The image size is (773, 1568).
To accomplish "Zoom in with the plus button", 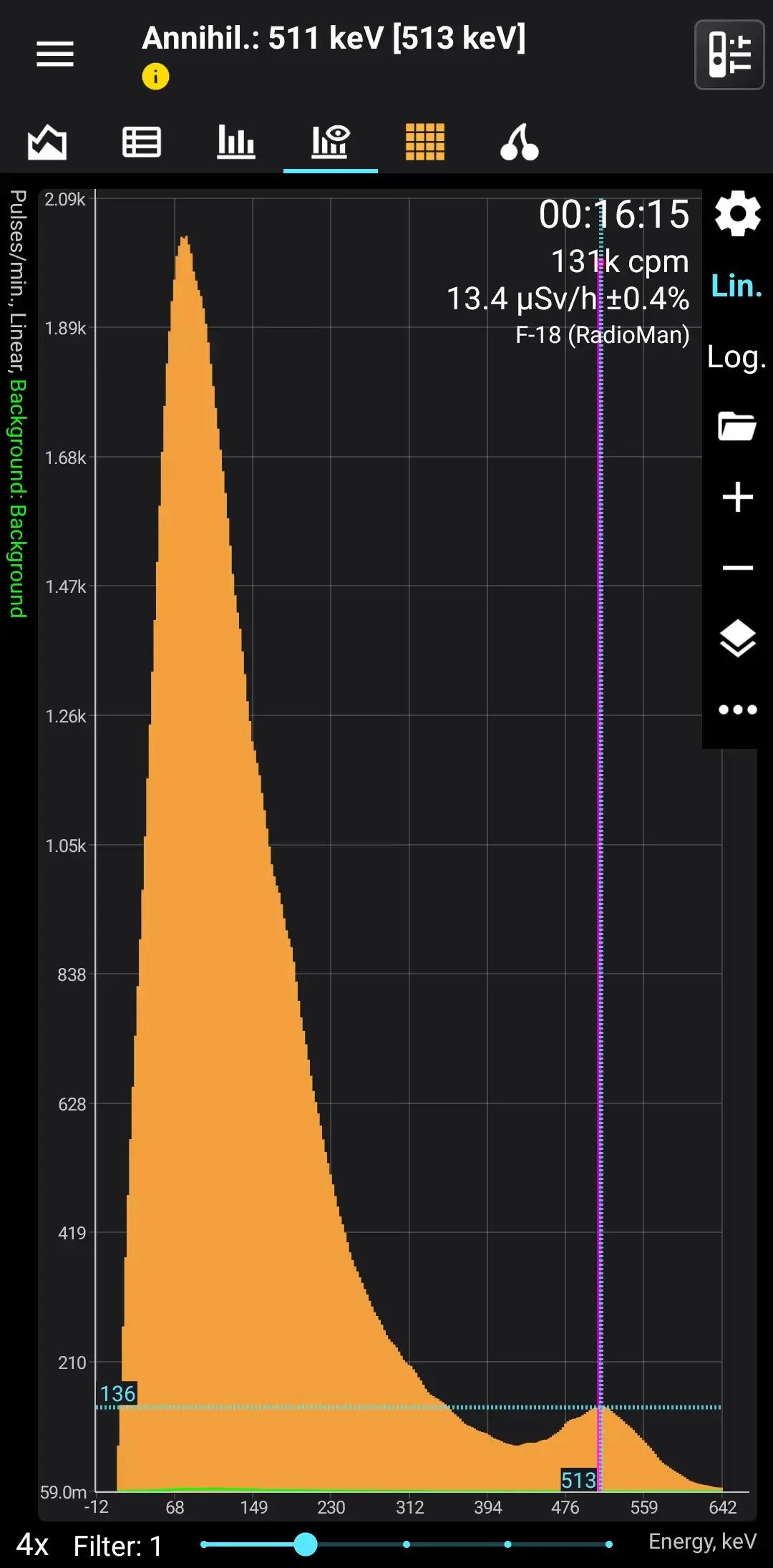I will pos(737,497).
